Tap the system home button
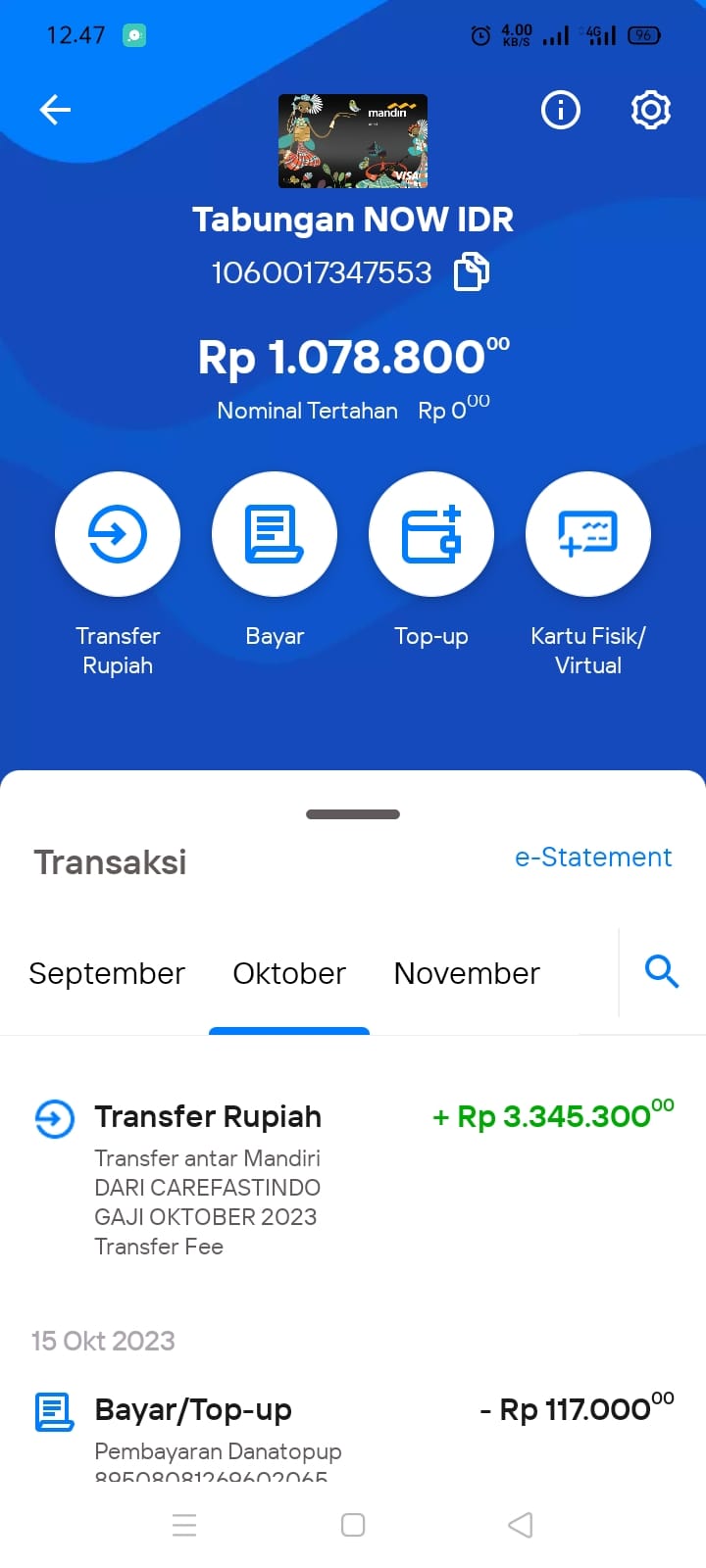706x1568 pixels. coord(353,1525)
